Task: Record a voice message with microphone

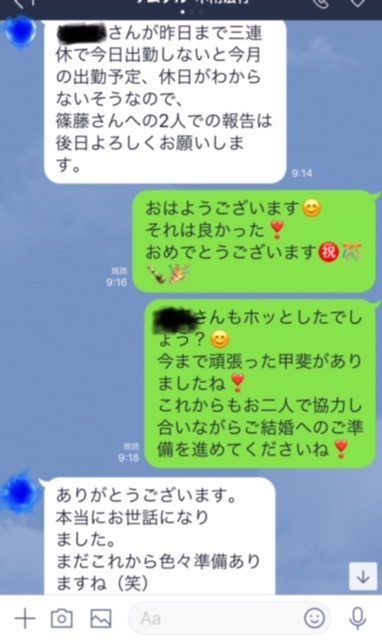Action: click(358, 618)
